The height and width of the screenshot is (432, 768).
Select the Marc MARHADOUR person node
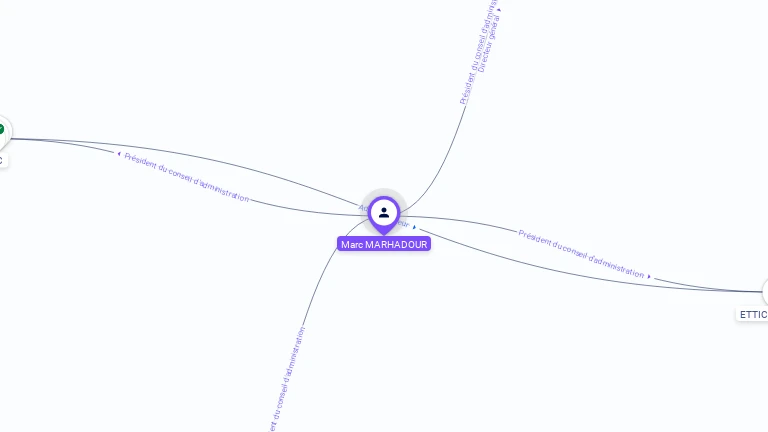(x=384, y=213)
